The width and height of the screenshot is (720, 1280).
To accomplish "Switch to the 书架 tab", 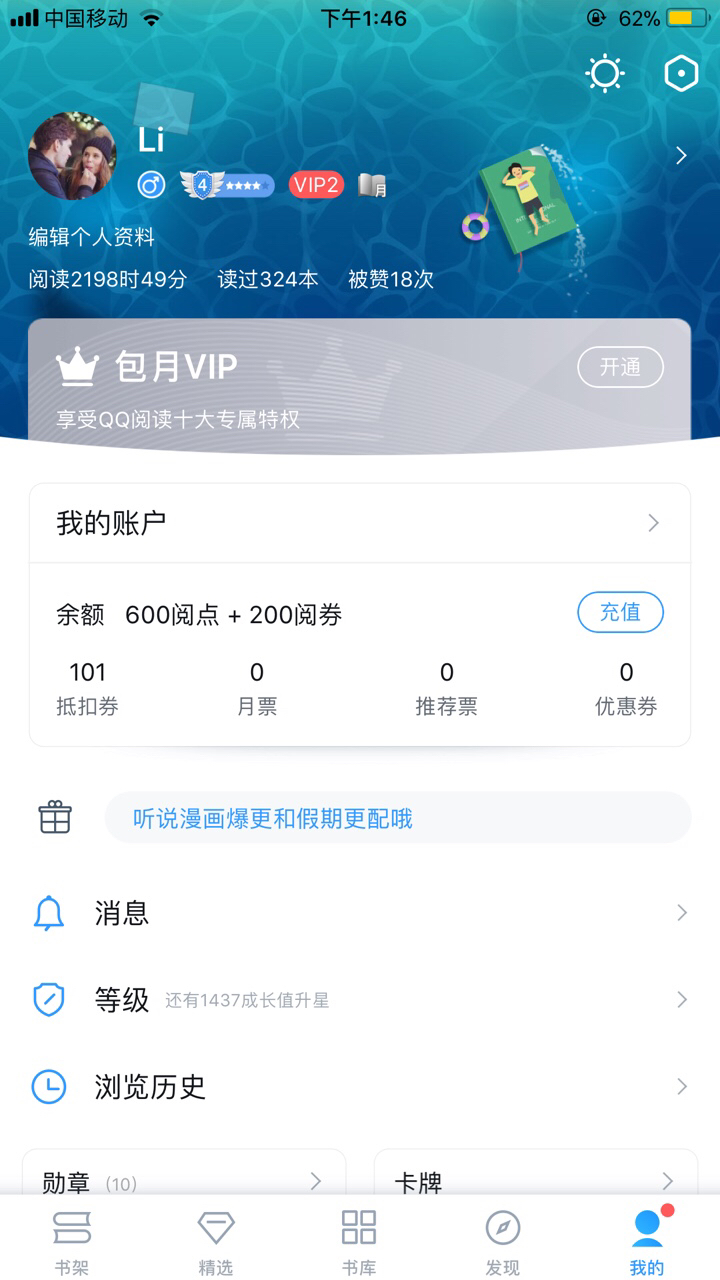I will [x=72, y=1240].
